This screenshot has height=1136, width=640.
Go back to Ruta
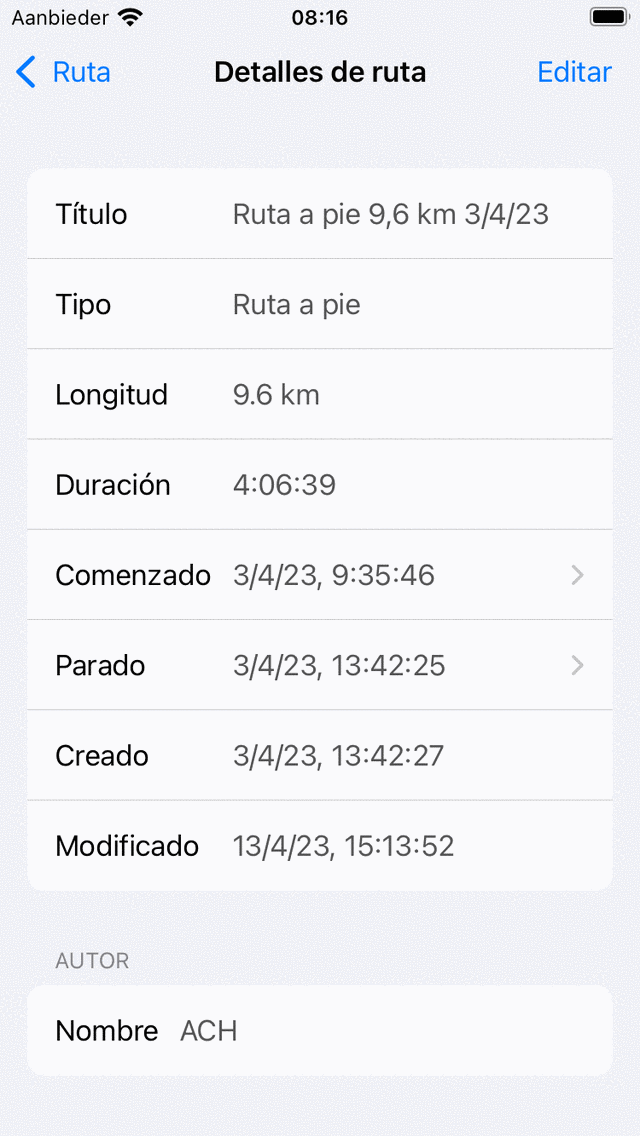point(64,73)
